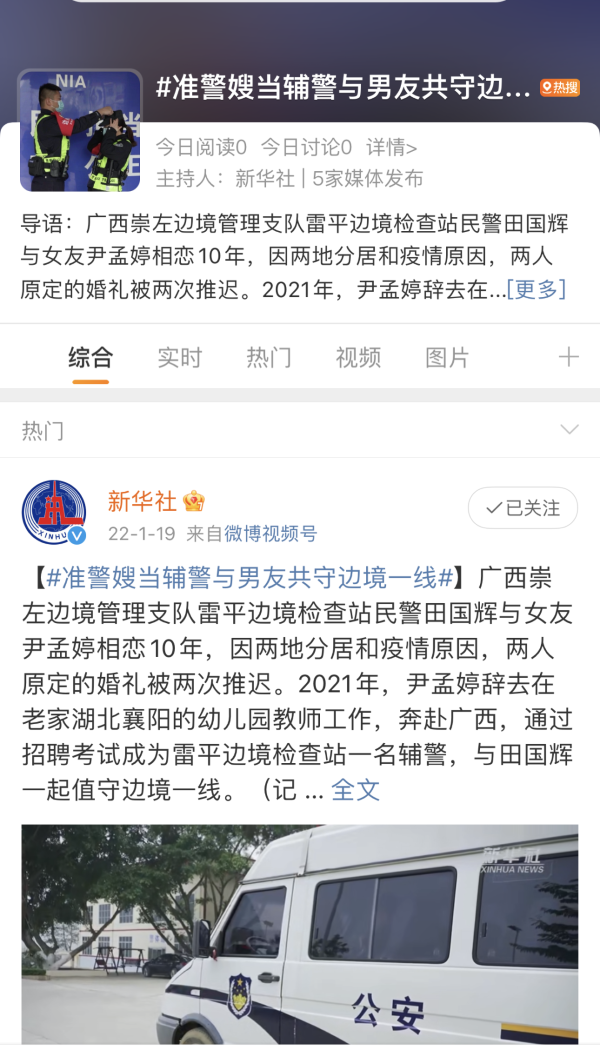Viewport: 600px width, 1049px height.
Task: Open the #准警嫂当辅警与男友共守边境一线# hashtag
Action: tap(250, 577)
